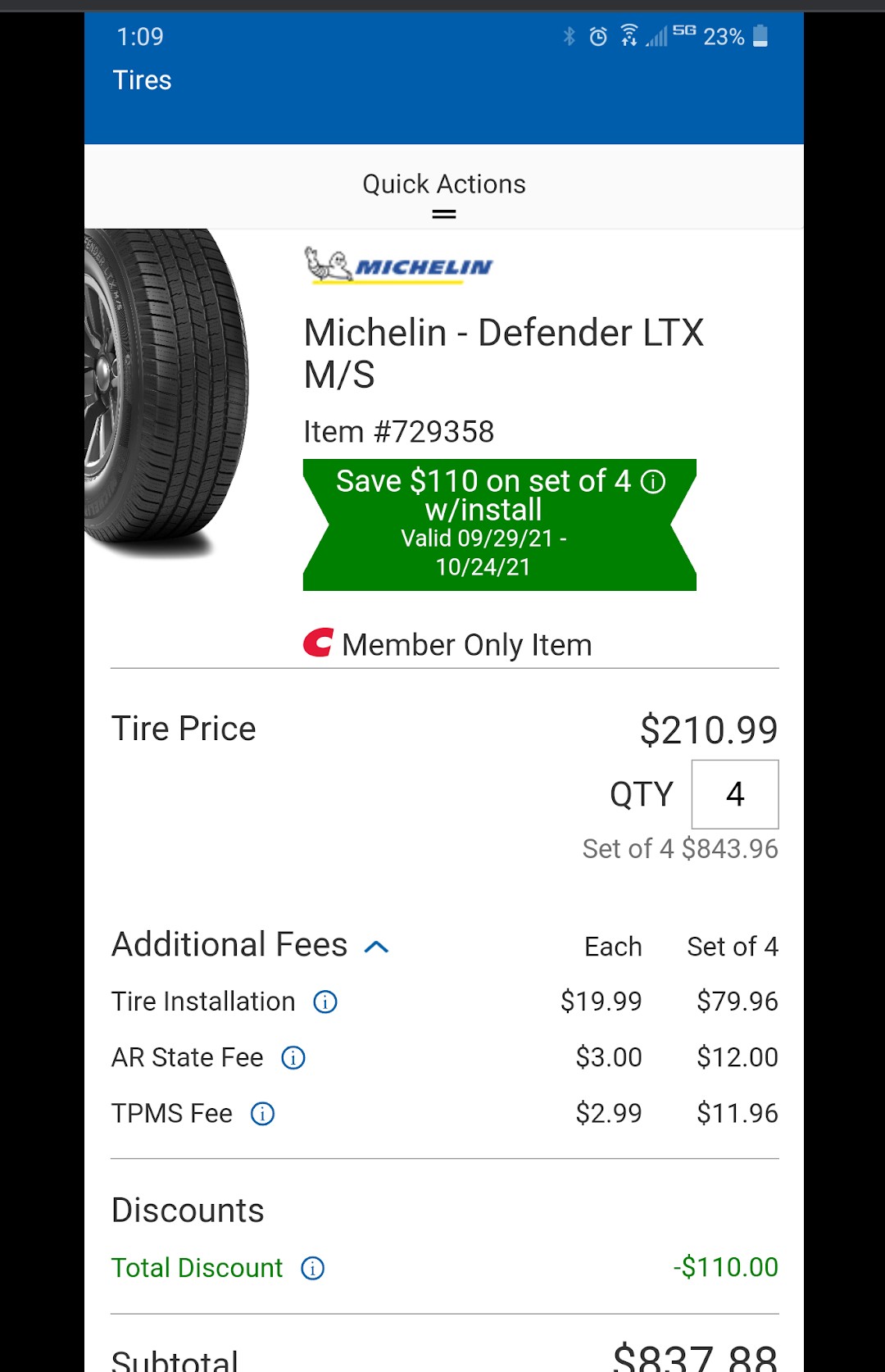The width and height of the screenshot is (885, 1372).
Task: Open info for the $110 savings offer
Action: [x=653, y=481]
